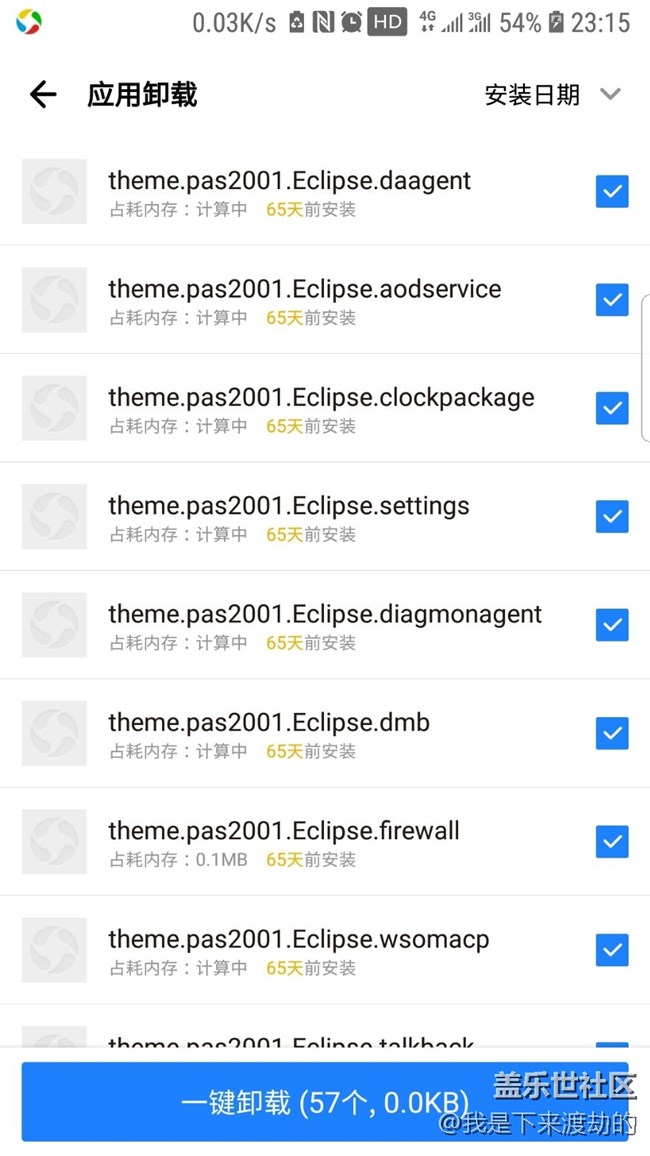Uncheck the theme.pas2001.Eclipse.aodservice checkbox
This screenshot has width=650, height=1156.
click(x=611, y=299)
